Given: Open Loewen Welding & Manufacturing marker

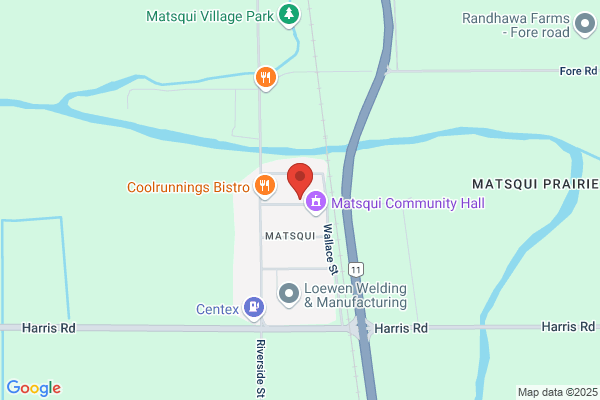Looking at the screenshot, I should [289, 293].
